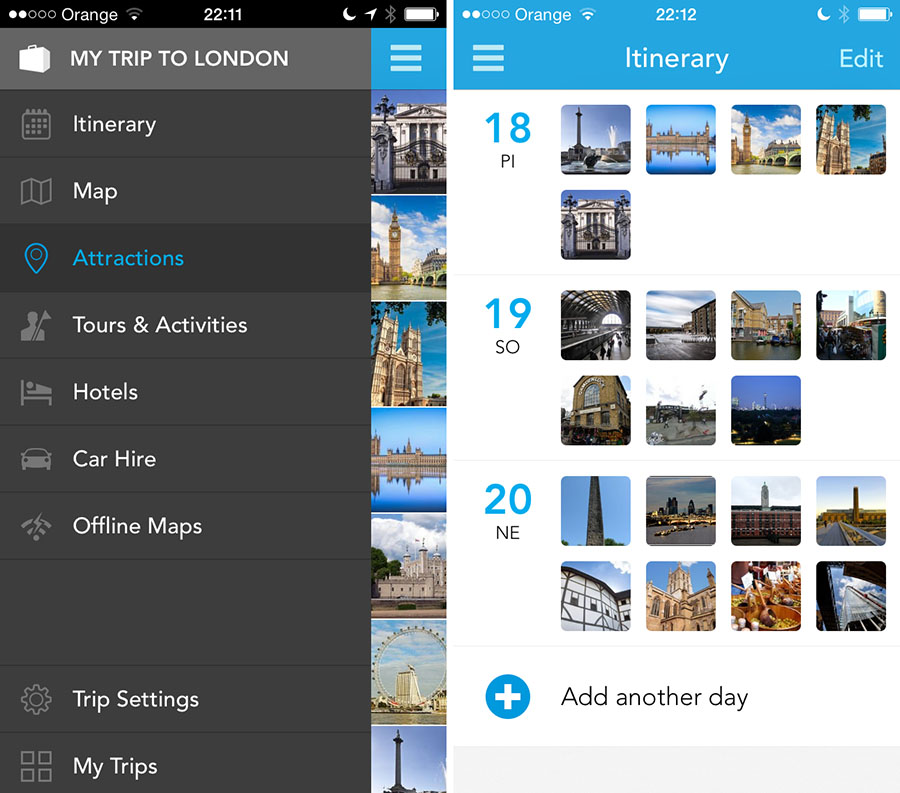This screenshot has height=793, width=900.
Task: Open the Map menu item
Action: tap(95, 191)
